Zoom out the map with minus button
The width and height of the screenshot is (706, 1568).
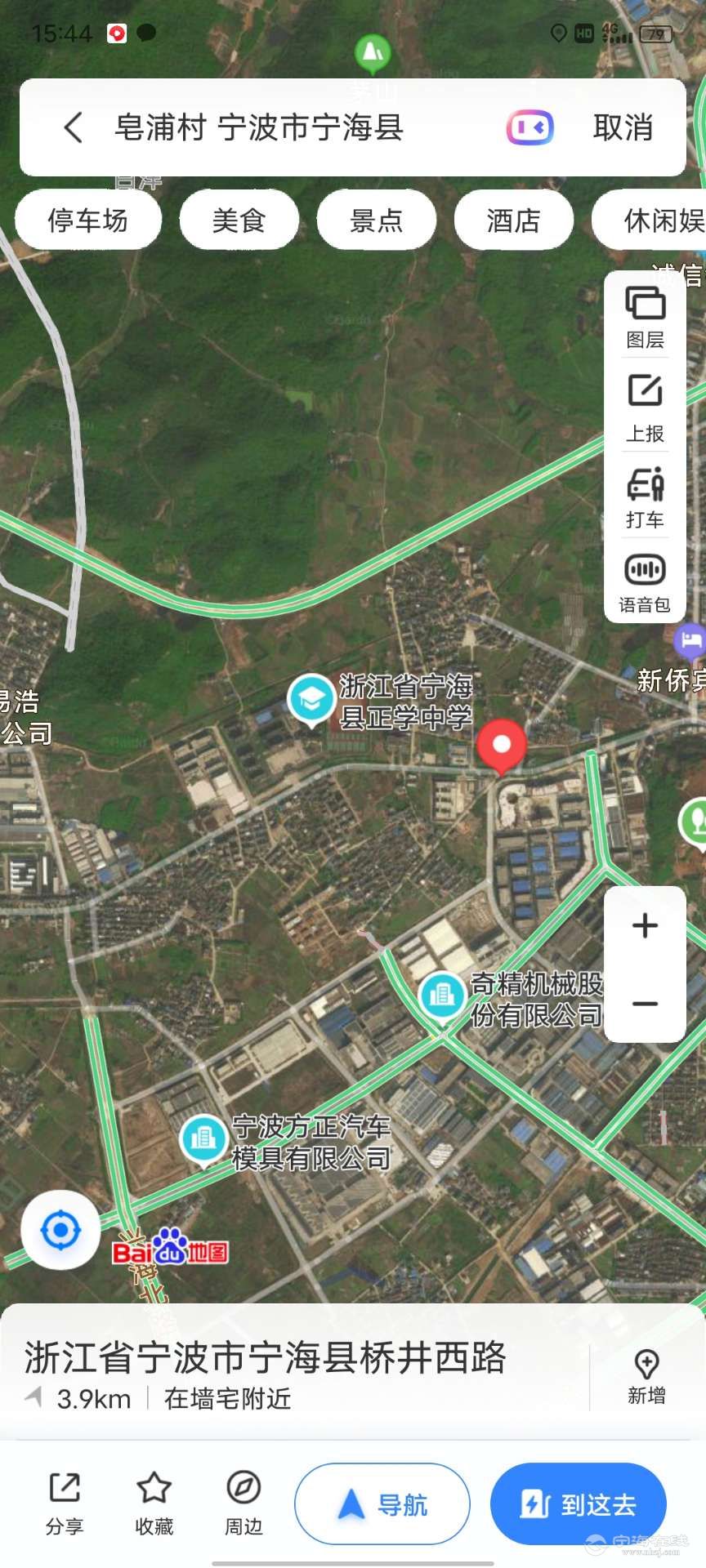click(x=645, y=1004)
